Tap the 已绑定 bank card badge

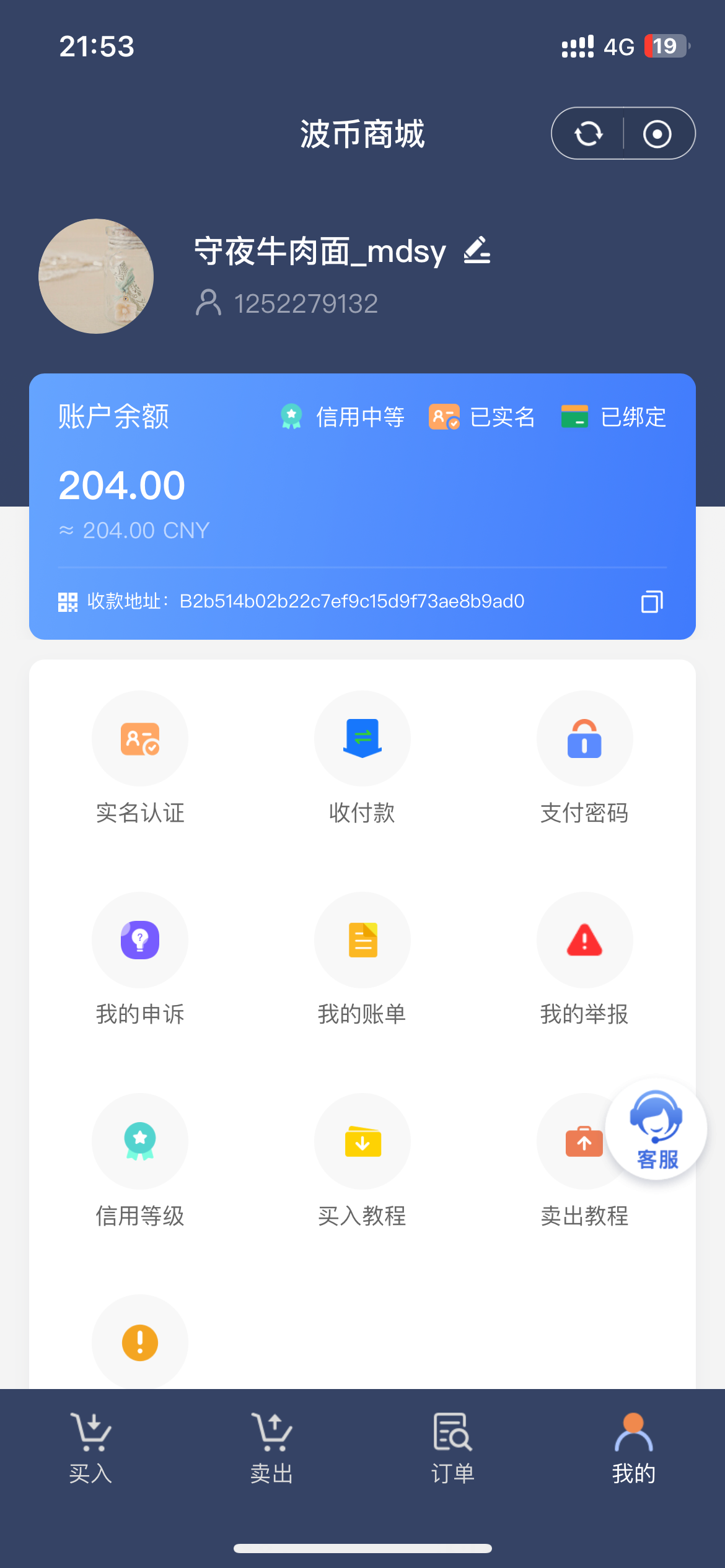coord(612,417)
